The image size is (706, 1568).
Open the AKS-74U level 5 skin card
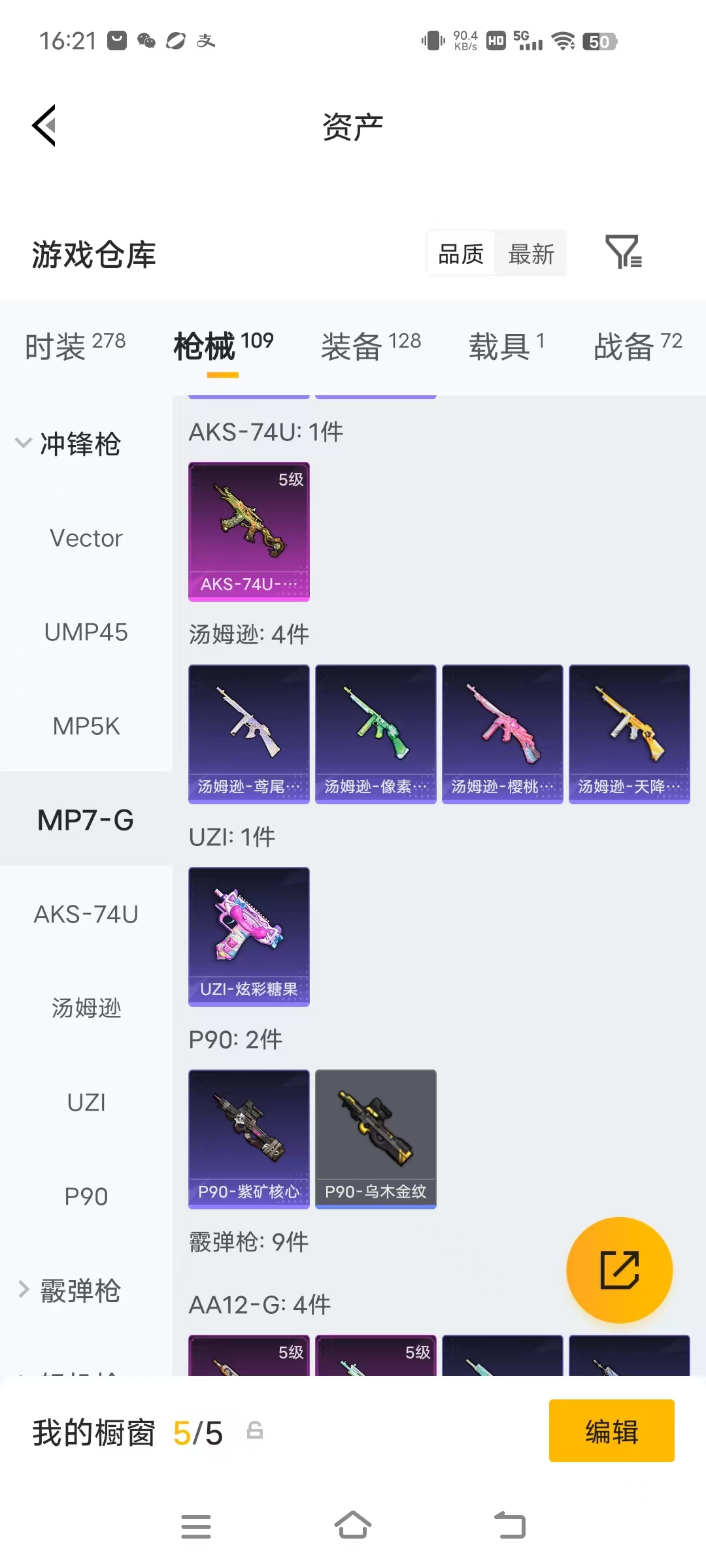click(x=249, y=532)
